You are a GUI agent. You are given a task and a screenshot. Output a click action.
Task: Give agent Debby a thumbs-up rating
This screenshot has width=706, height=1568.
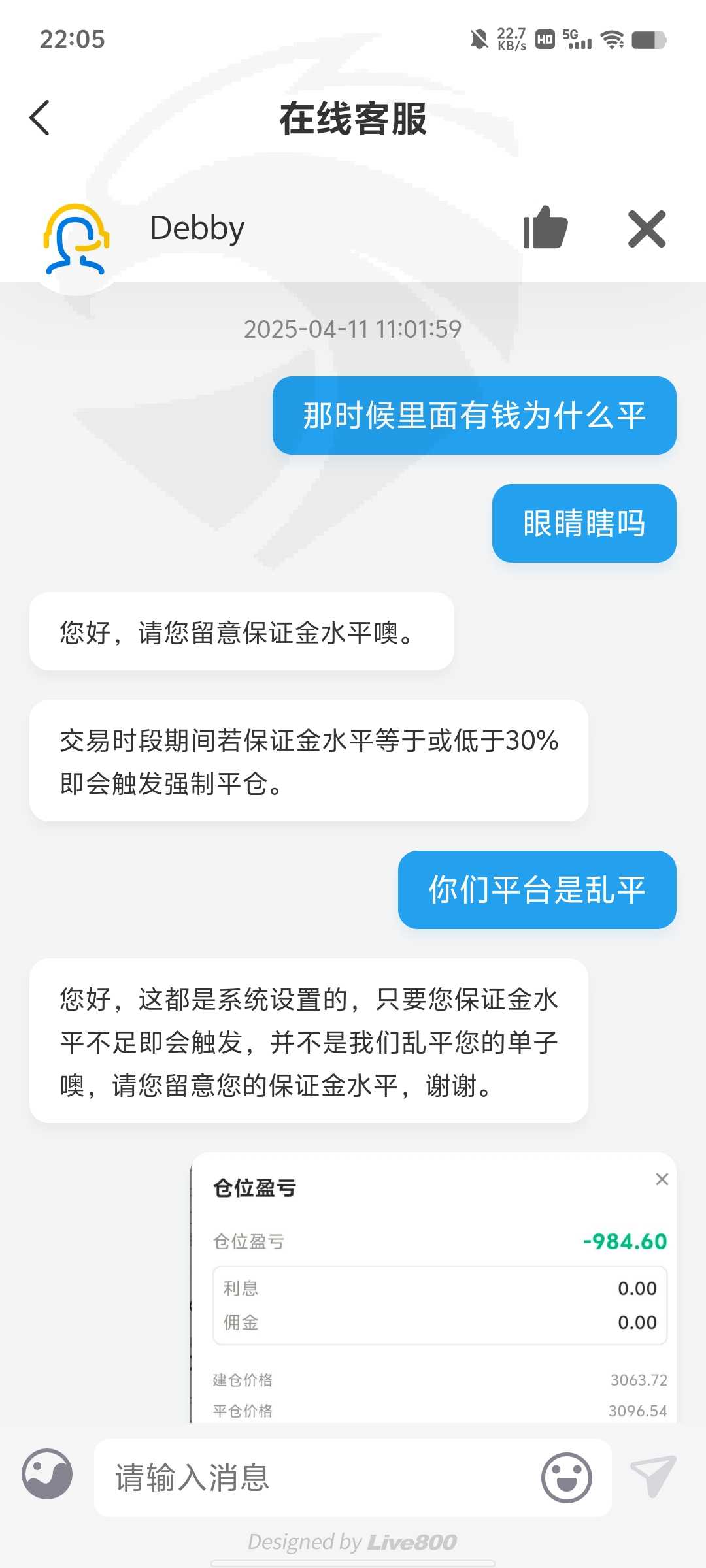pyautogui.click(x=545, y=227)
